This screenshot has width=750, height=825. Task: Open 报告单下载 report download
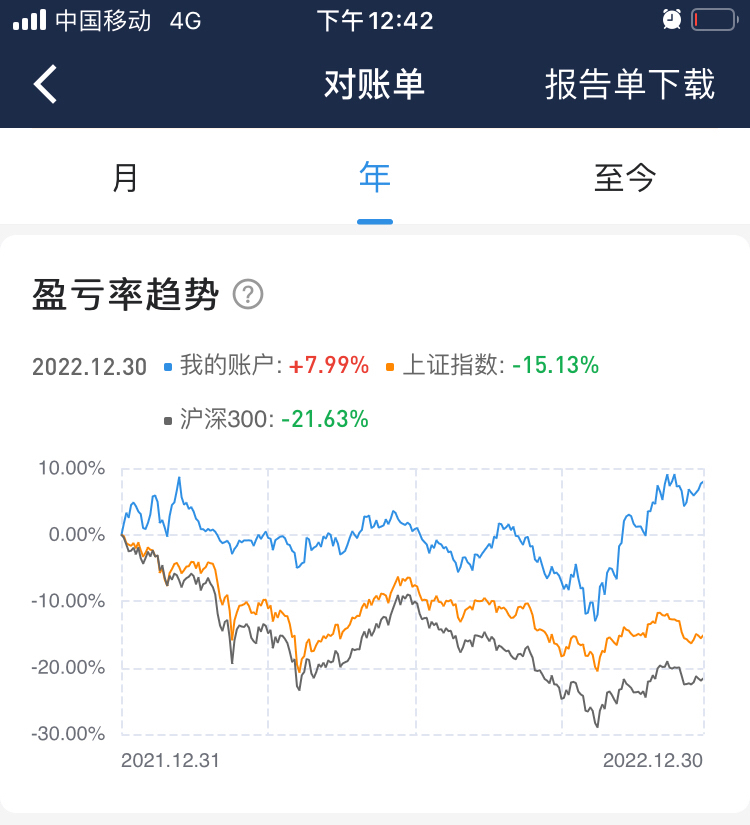pos(630,85)
